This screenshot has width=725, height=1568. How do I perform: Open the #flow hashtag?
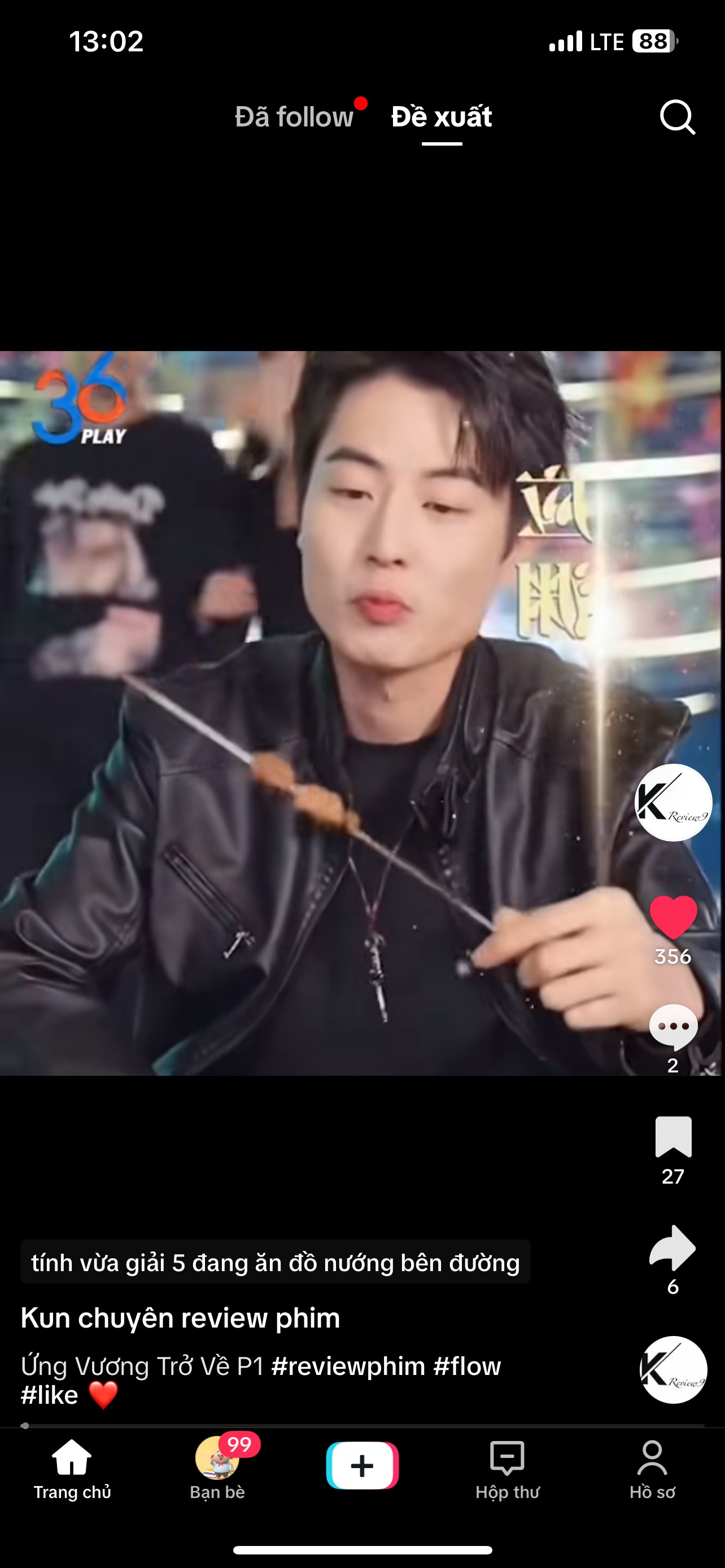tap(467, 1366)
